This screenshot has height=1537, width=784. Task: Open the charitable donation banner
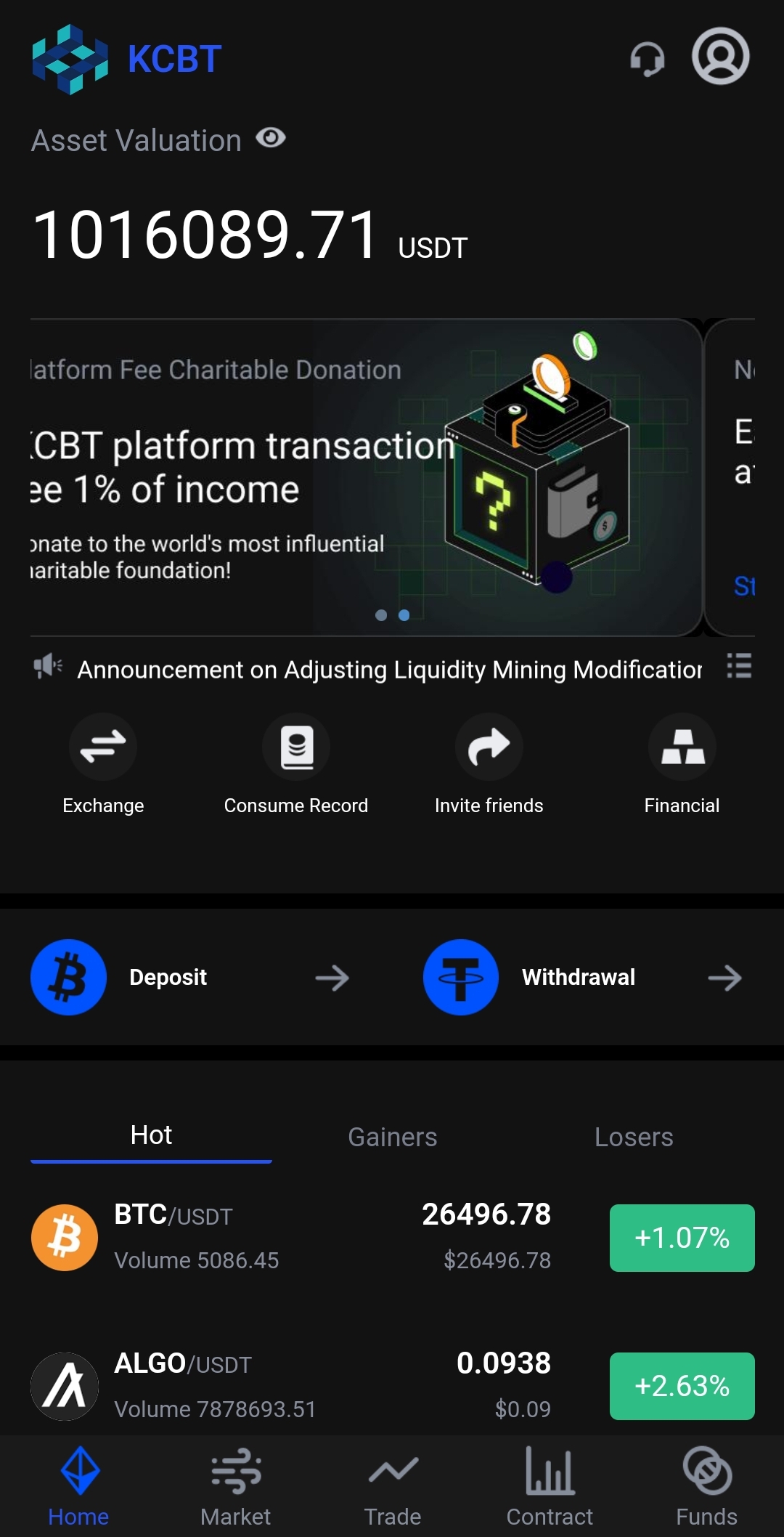[x=363, y=477]
